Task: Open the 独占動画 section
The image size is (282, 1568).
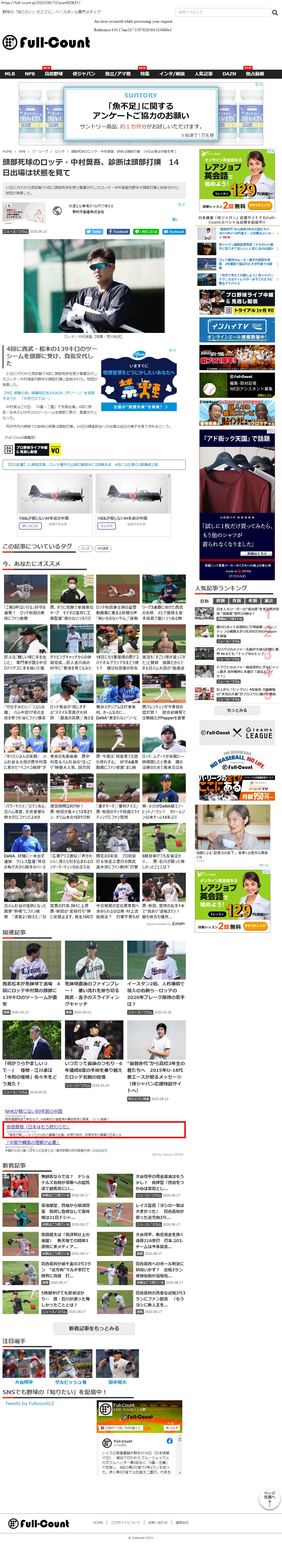Action: pos(255,74)
